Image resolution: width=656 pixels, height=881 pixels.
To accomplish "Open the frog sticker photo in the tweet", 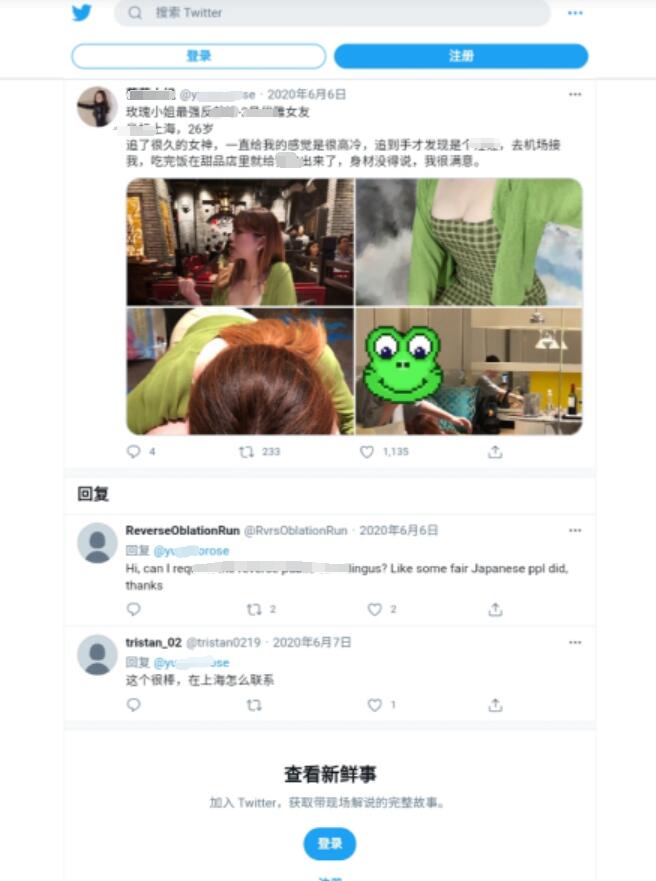I will [469, 371].
